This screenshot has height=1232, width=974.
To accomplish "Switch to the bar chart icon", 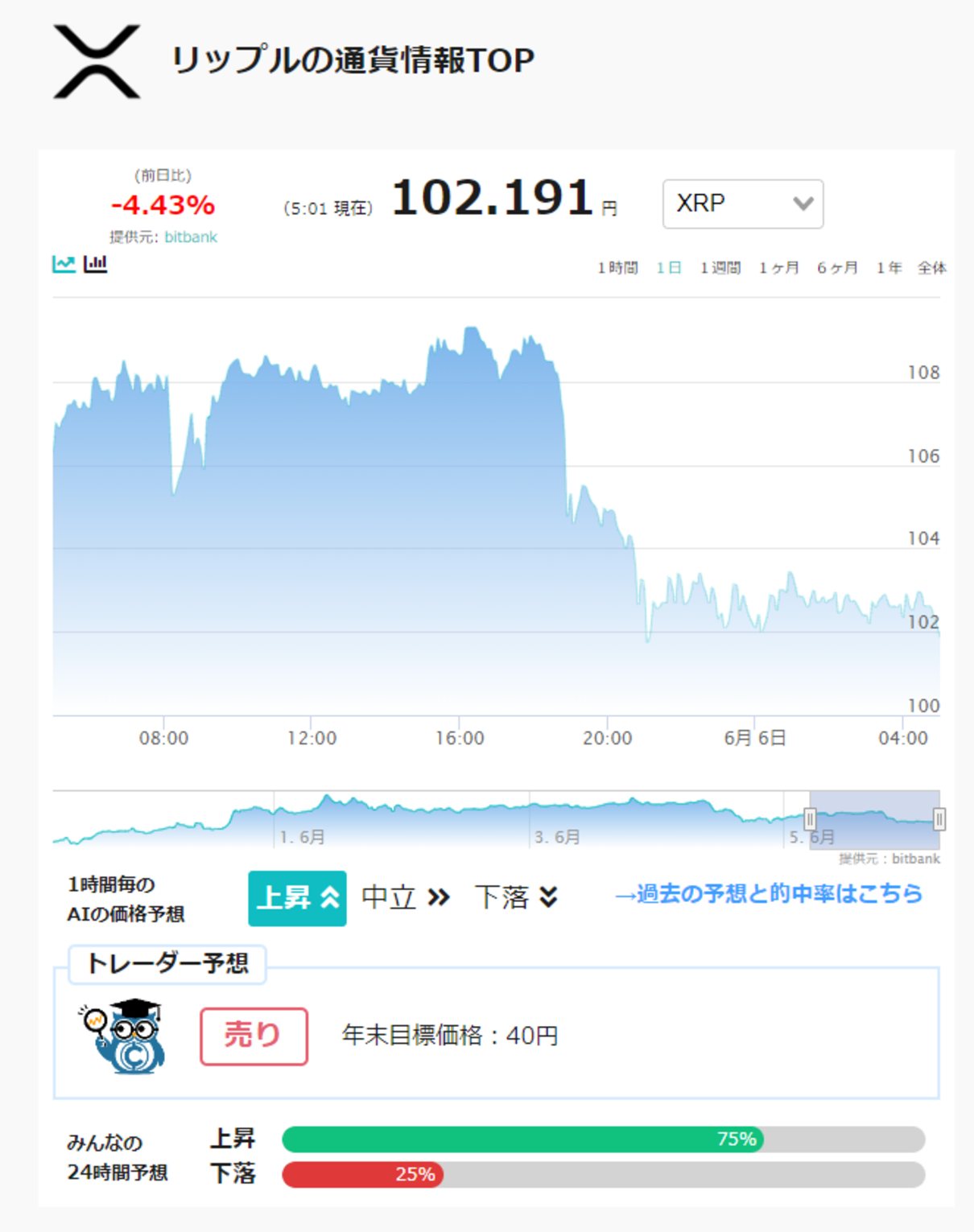I will pyautogui.click(x=95, y=264).
